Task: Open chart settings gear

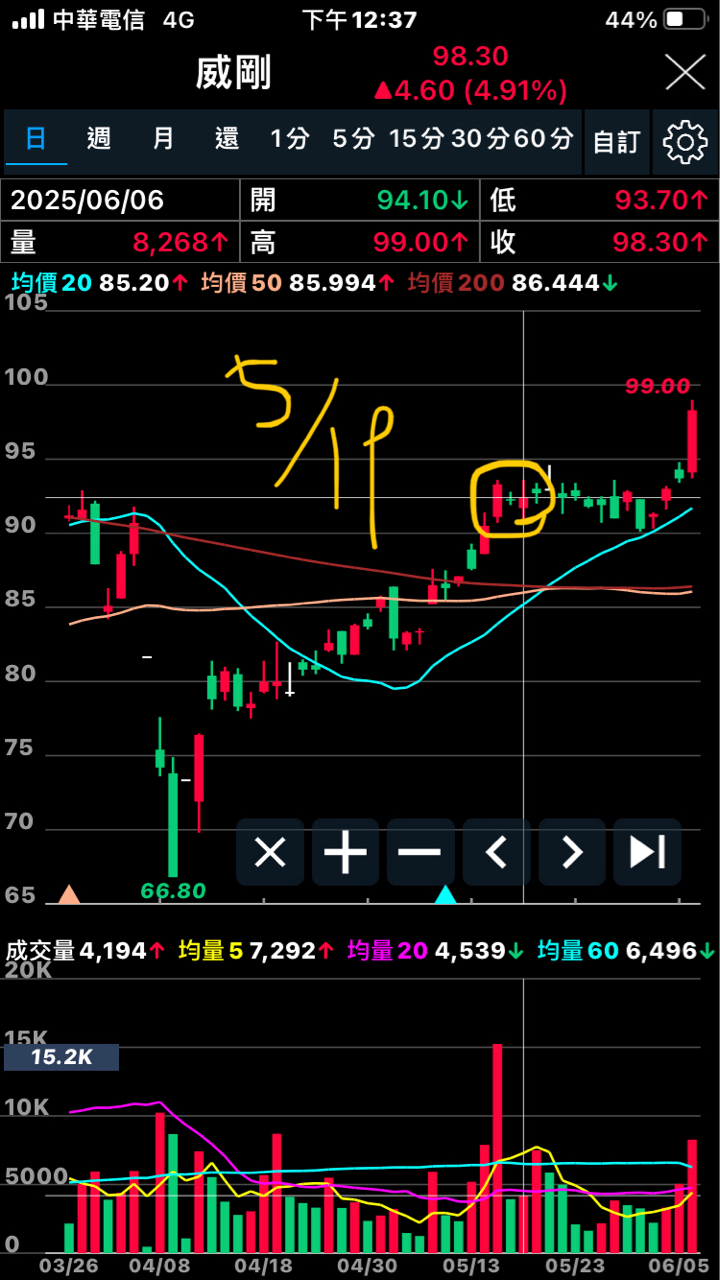Action: pyautogui.click(x=685, y=142)
